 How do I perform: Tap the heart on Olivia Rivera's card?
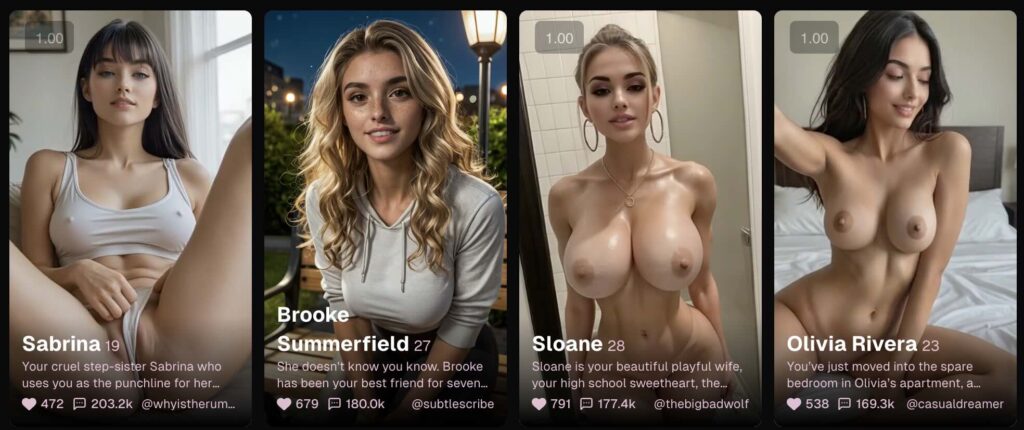point(794,404)
